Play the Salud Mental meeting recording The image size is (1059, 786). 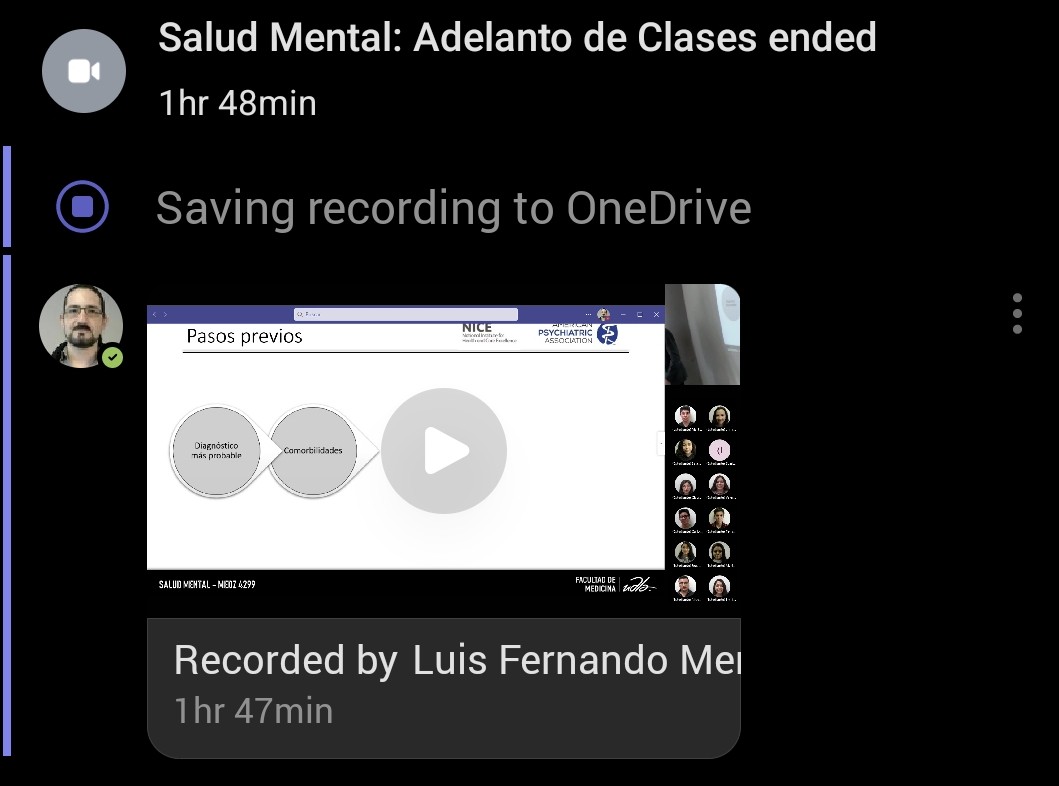444,451
